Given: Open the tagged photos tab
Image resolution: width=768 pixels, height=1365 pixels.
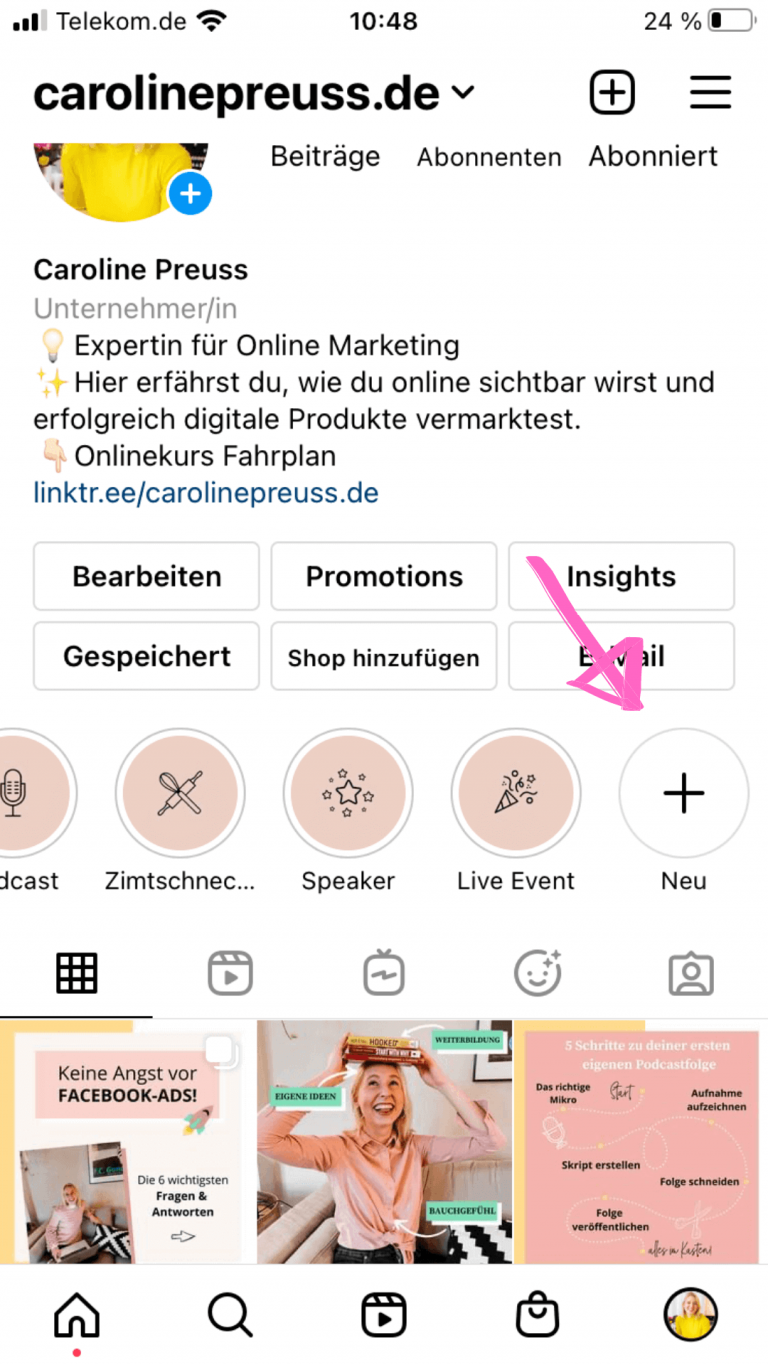Looking at the screenshot, I should (x=690, y=971).
